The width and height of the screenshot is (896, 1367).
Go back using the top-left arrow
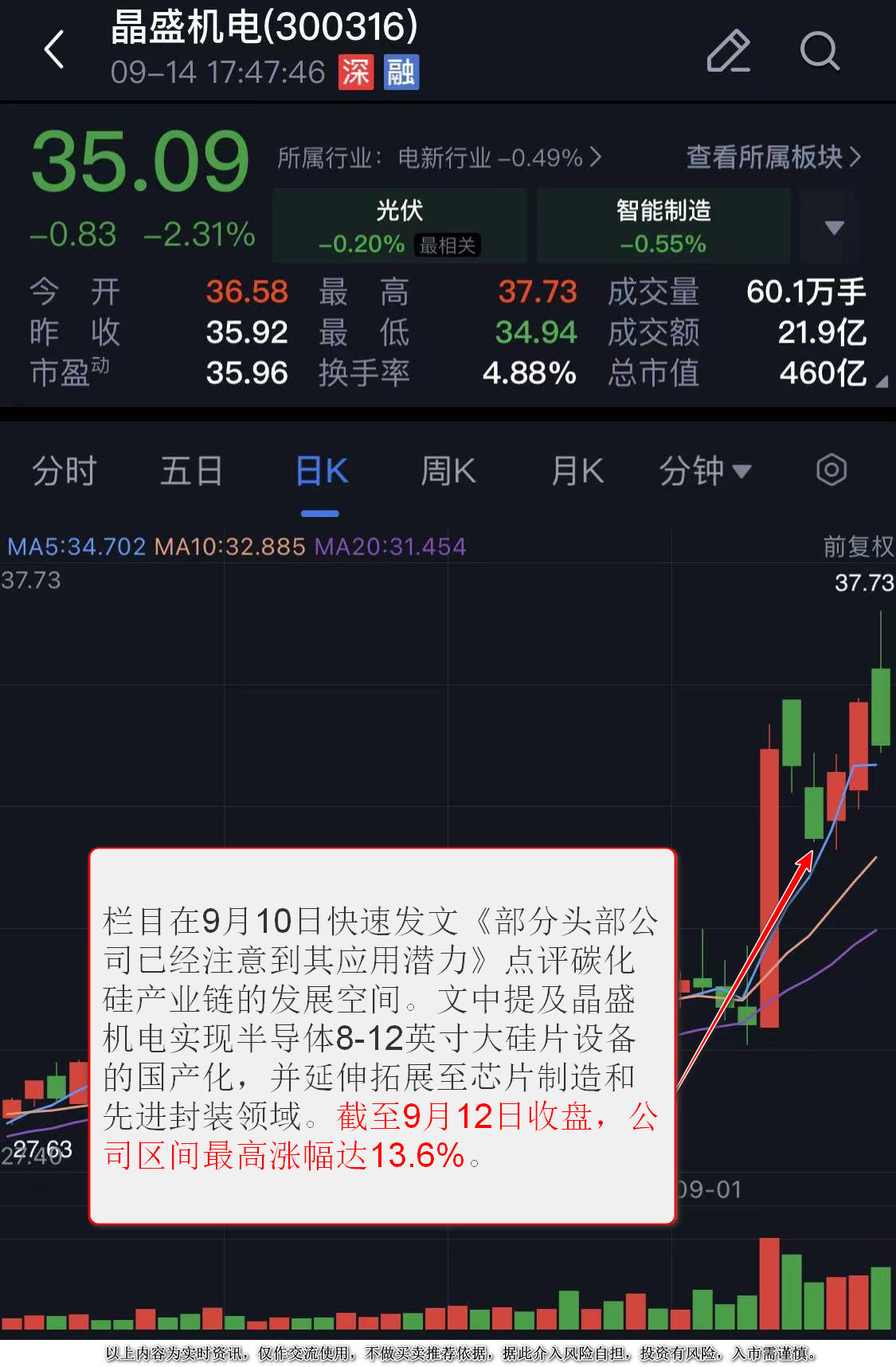54,50
